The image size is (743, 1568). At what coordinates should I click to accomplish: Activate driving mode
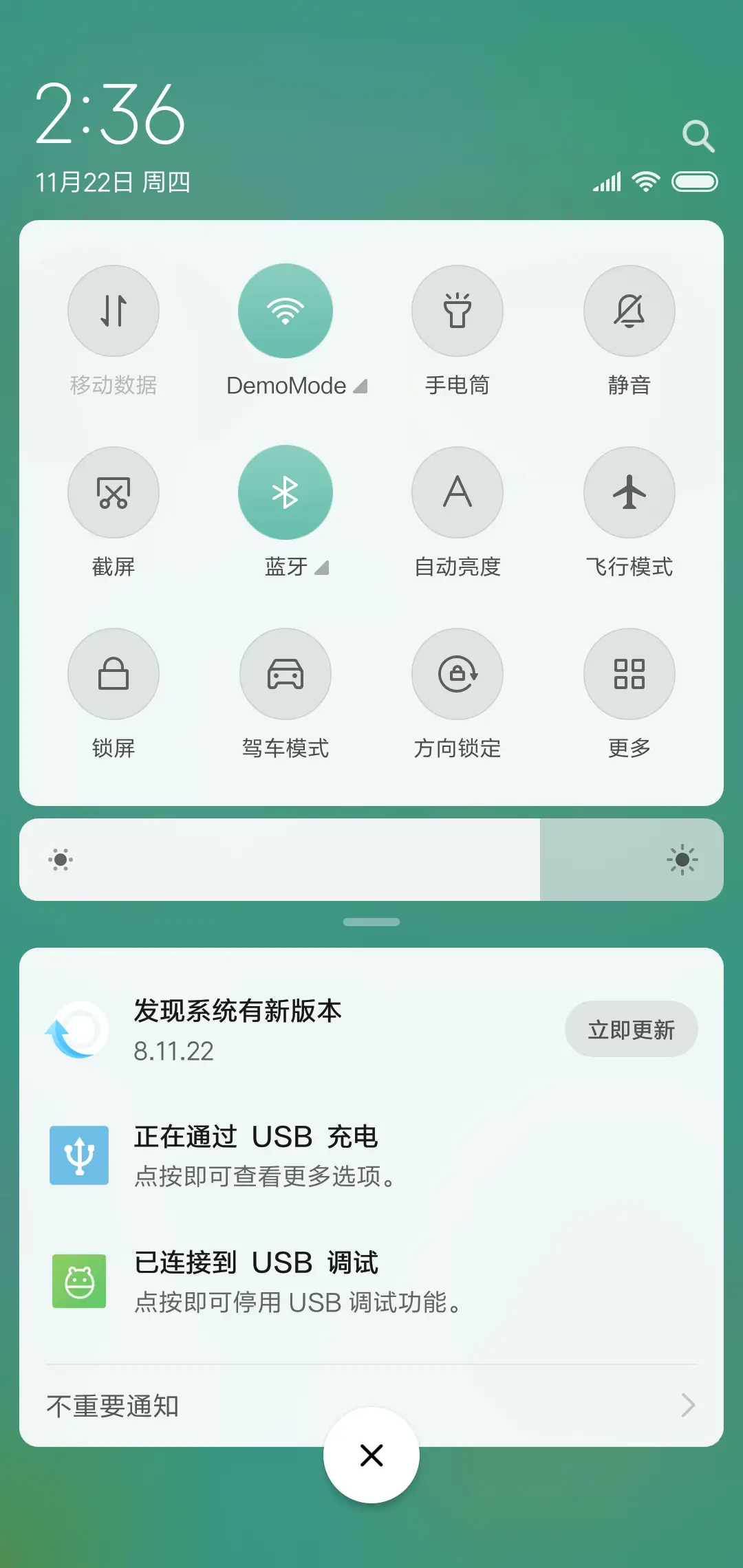(x=286, y=674)
